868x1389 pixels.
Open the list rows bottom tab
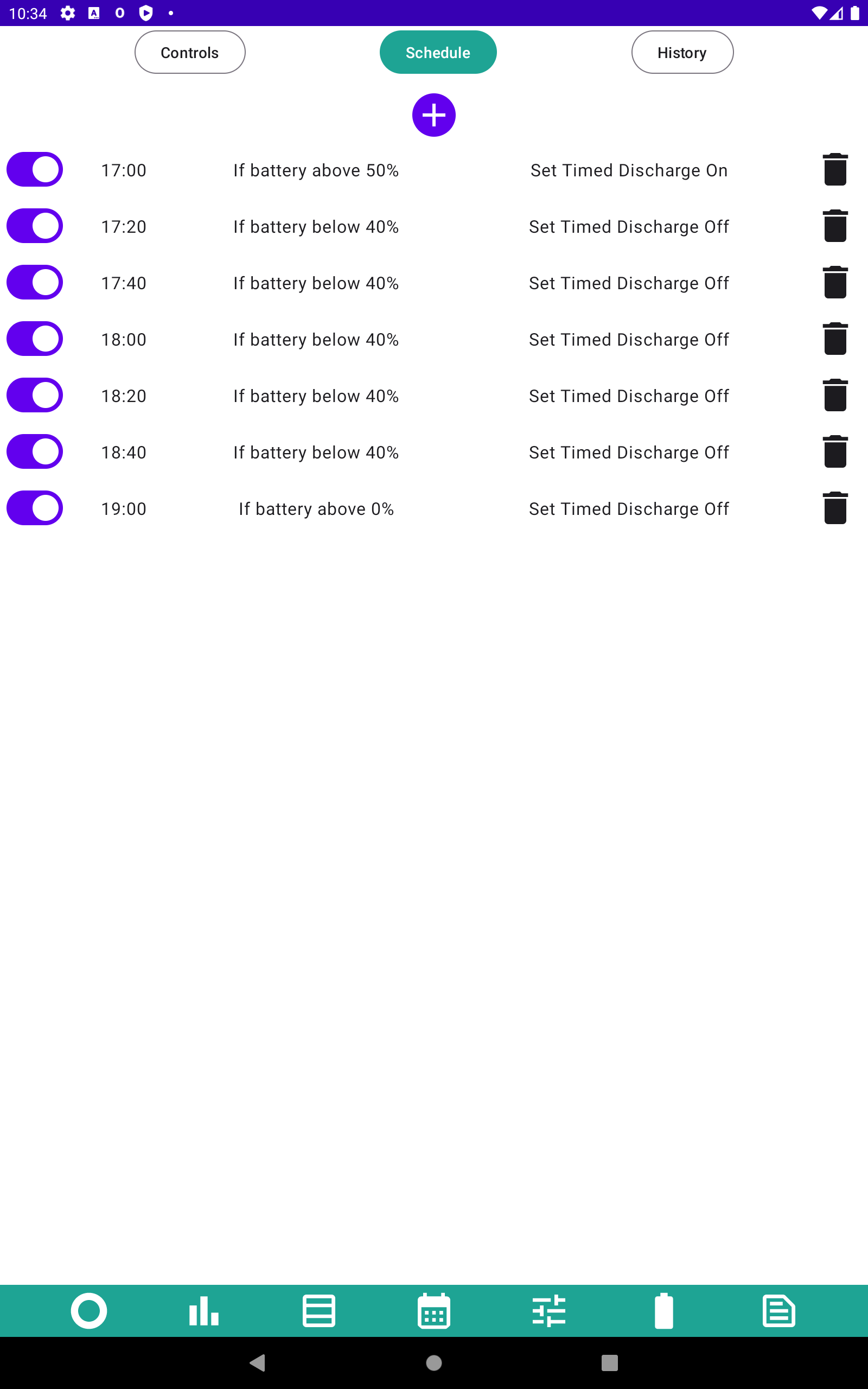(x=318, y=1310)
